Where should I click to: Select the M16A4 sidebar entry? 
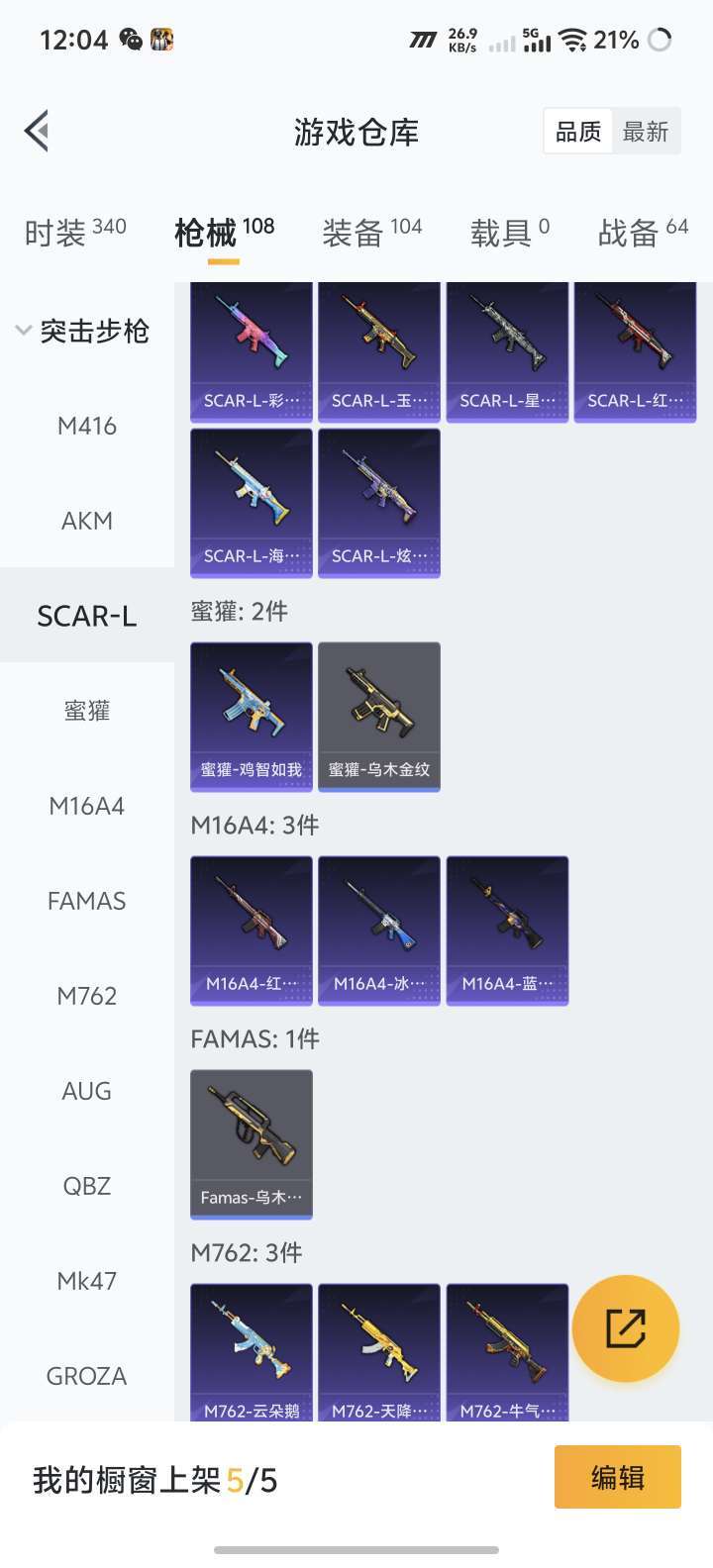tap(87, 806)
